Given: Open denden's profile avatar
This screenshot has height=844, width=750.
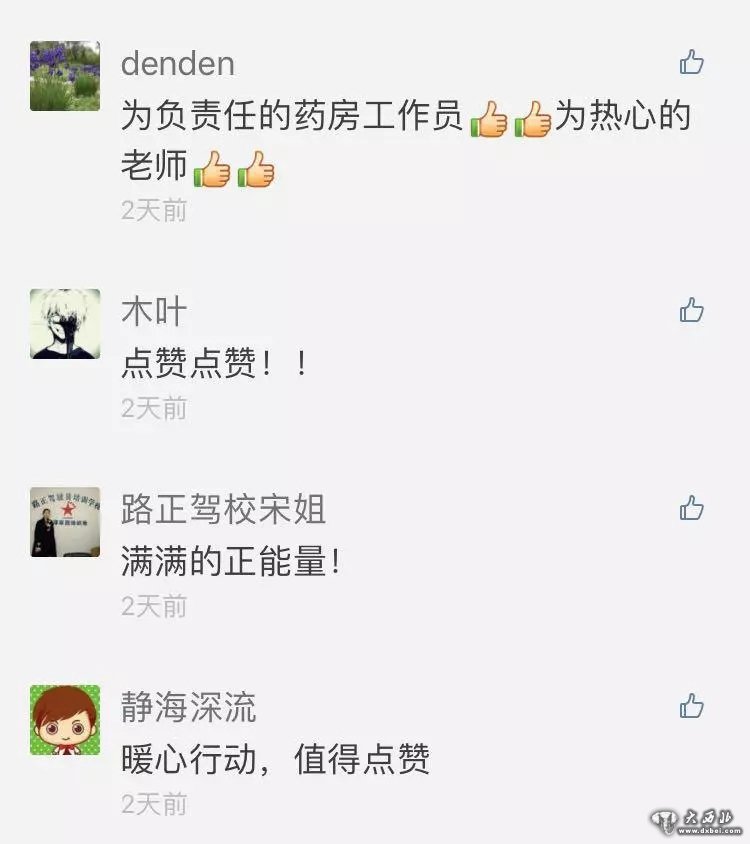Looking at the screenshot, I should 65,76.
